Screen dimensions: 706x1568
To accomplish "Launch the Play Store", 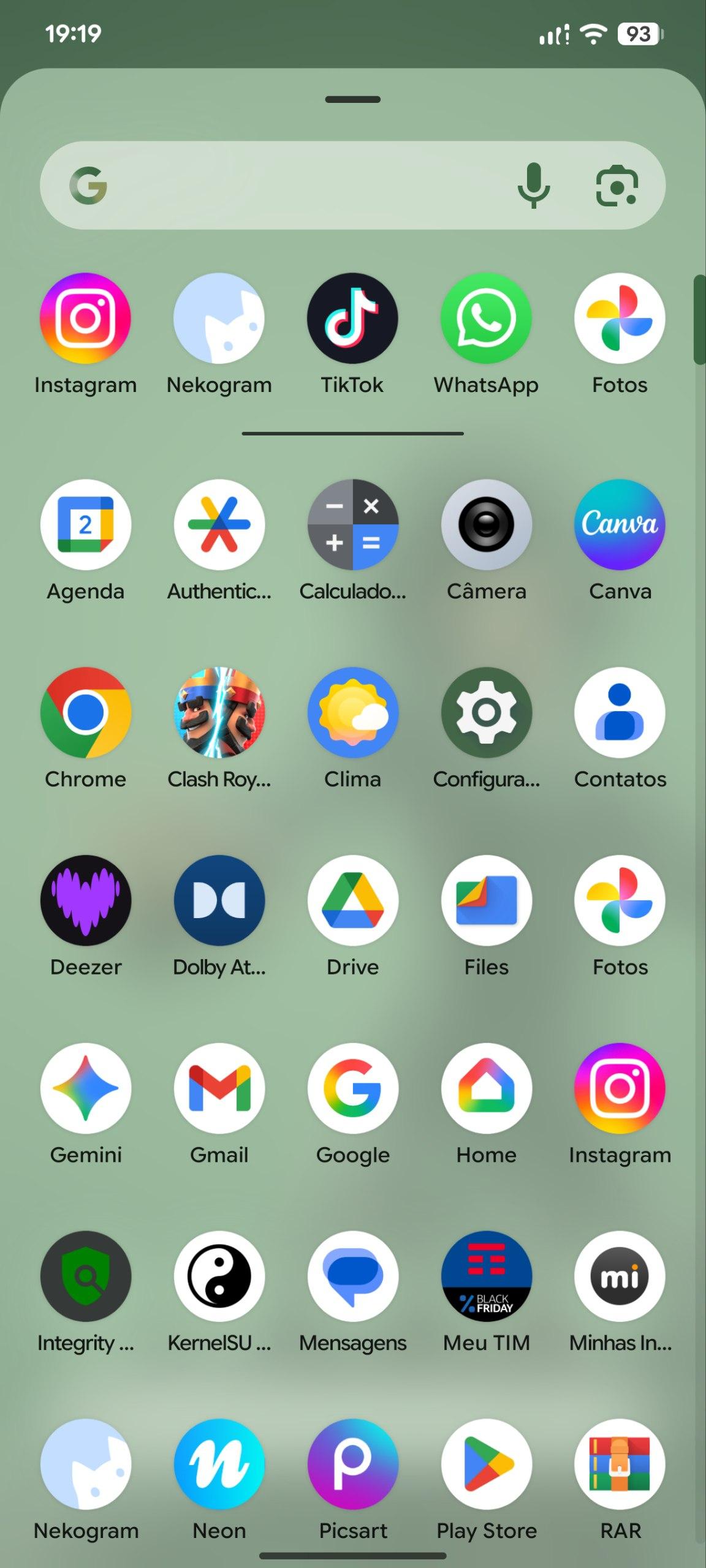I will 486,1464.
